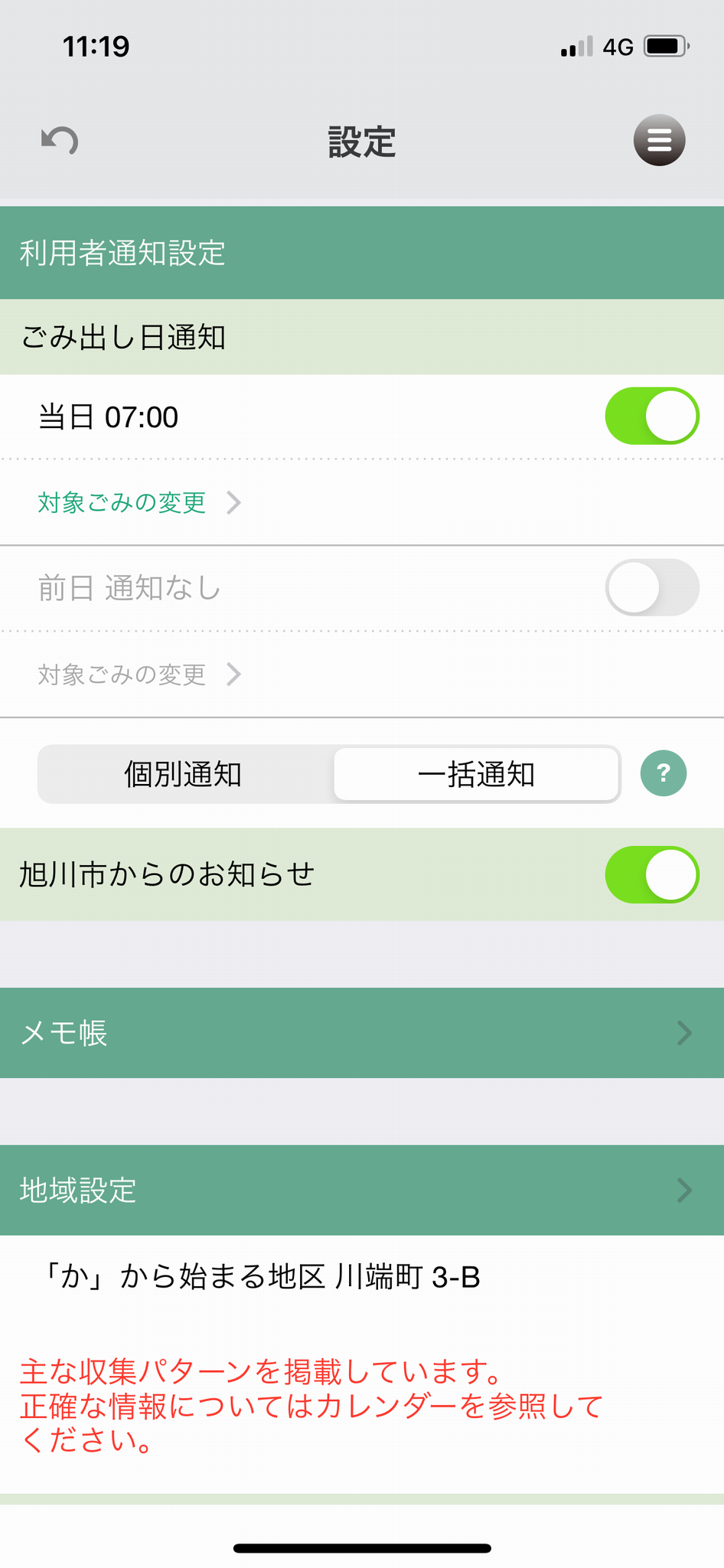Tap the back arrow icon
Screen dimensions: 724x1568
(x=60, y=141)
